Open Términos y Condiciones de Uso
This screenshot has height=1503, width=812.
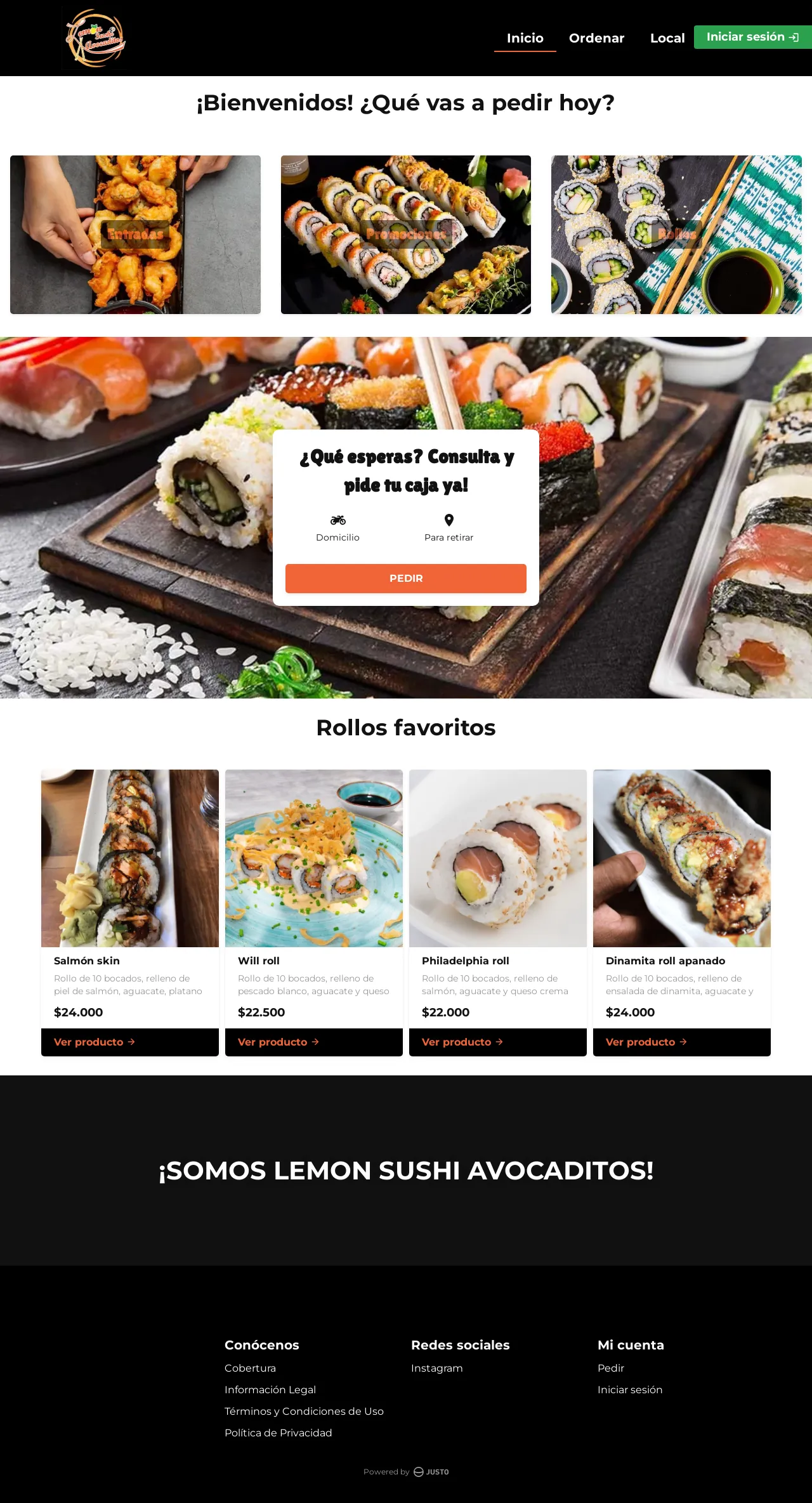point(304,1411)
